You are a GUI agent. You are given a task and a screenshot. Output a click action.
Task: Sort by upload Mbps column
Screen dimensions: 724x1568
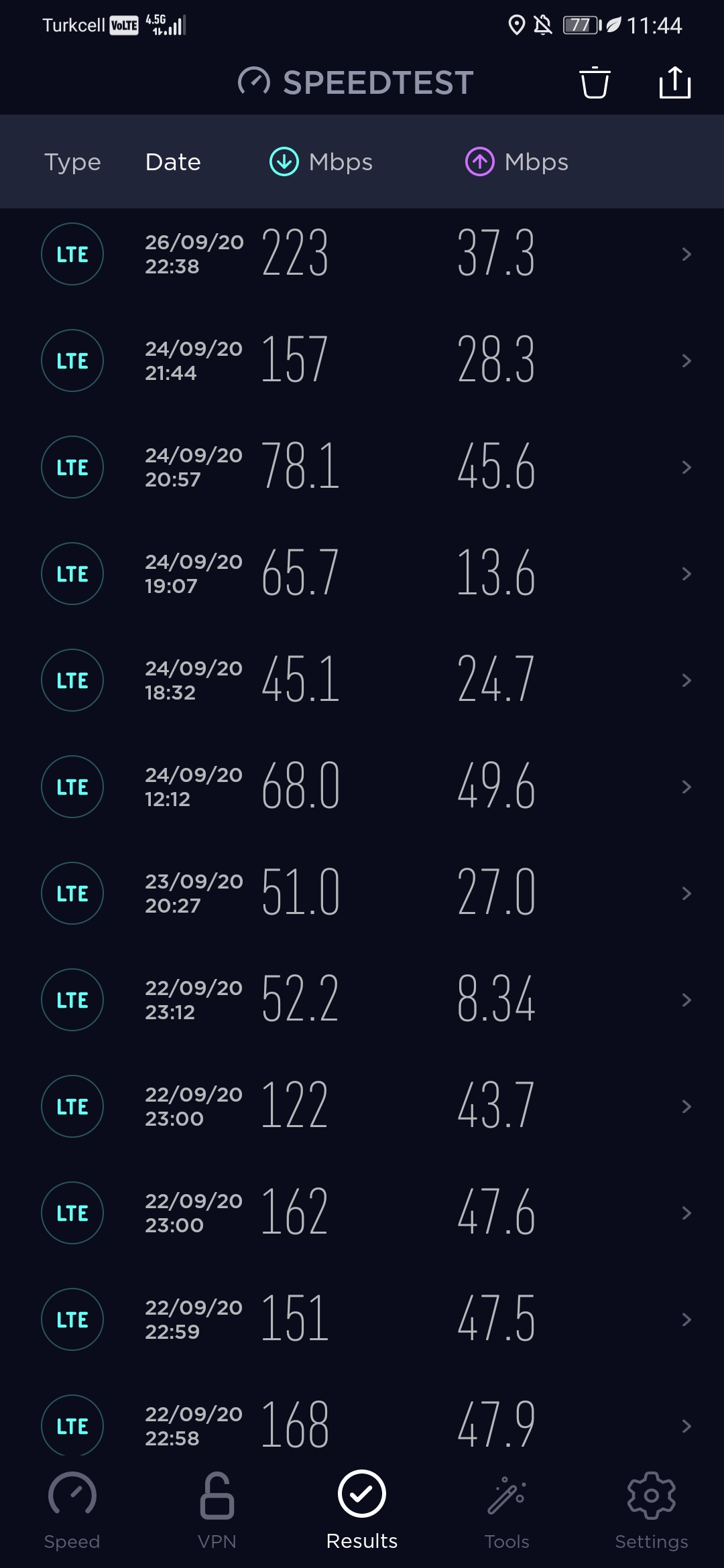[x=517, y=161]
